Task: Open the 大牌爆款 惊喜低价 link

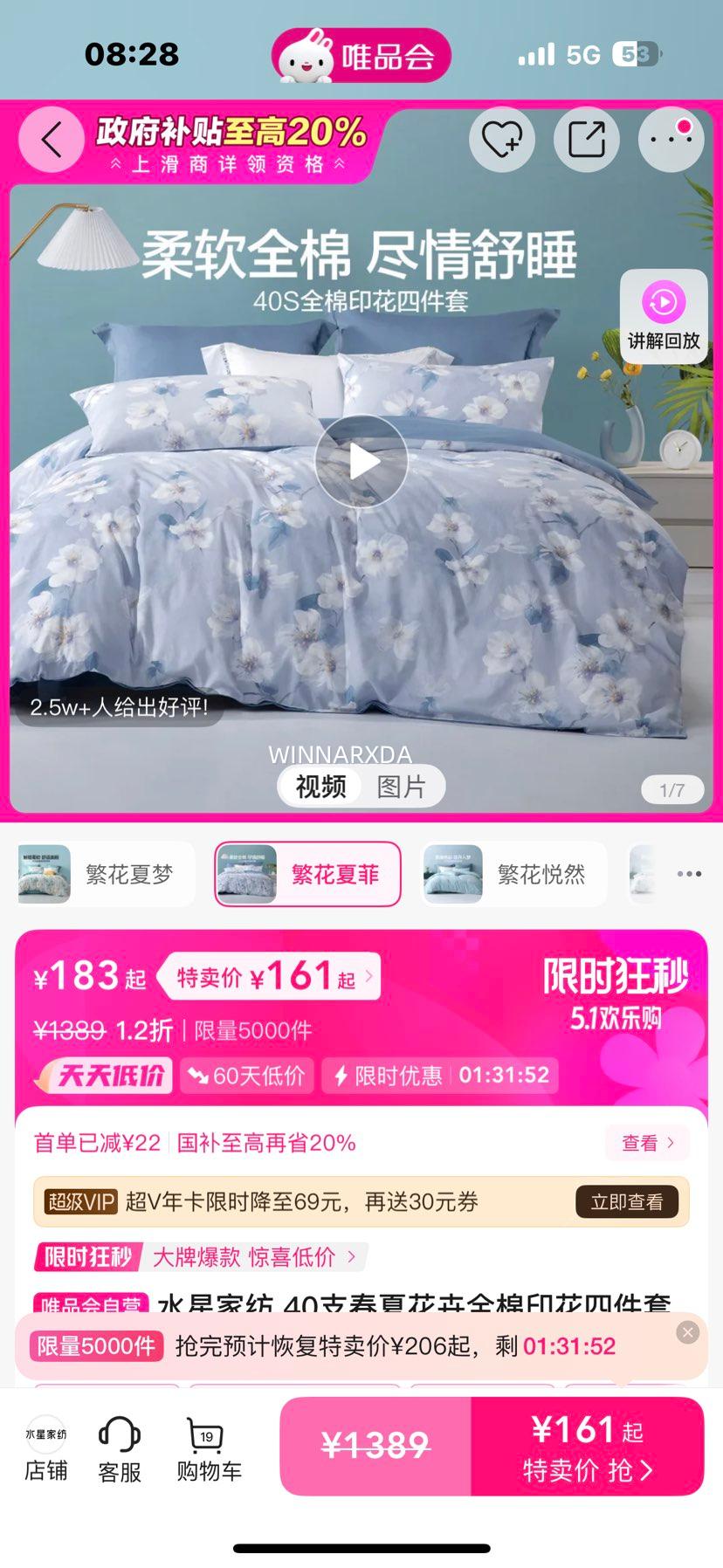Action: tap(253, 1257)
